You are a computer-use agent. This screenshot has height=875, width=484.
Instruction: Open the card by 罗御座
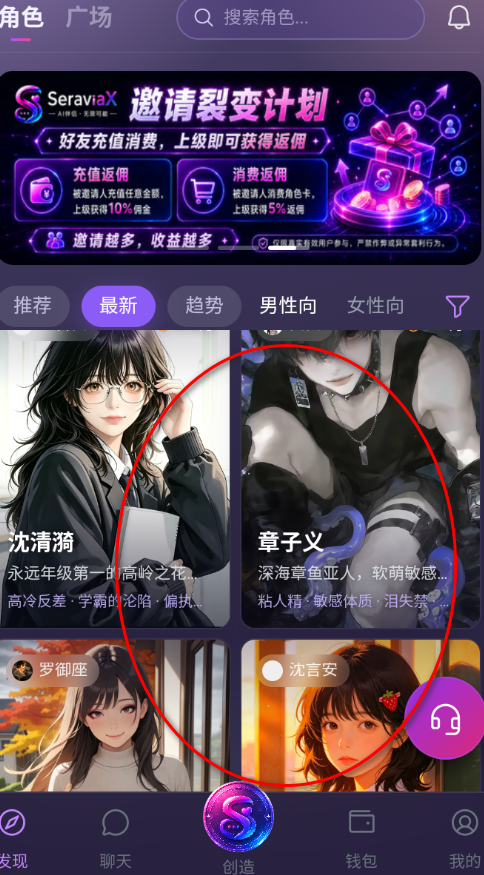[115, 715]
